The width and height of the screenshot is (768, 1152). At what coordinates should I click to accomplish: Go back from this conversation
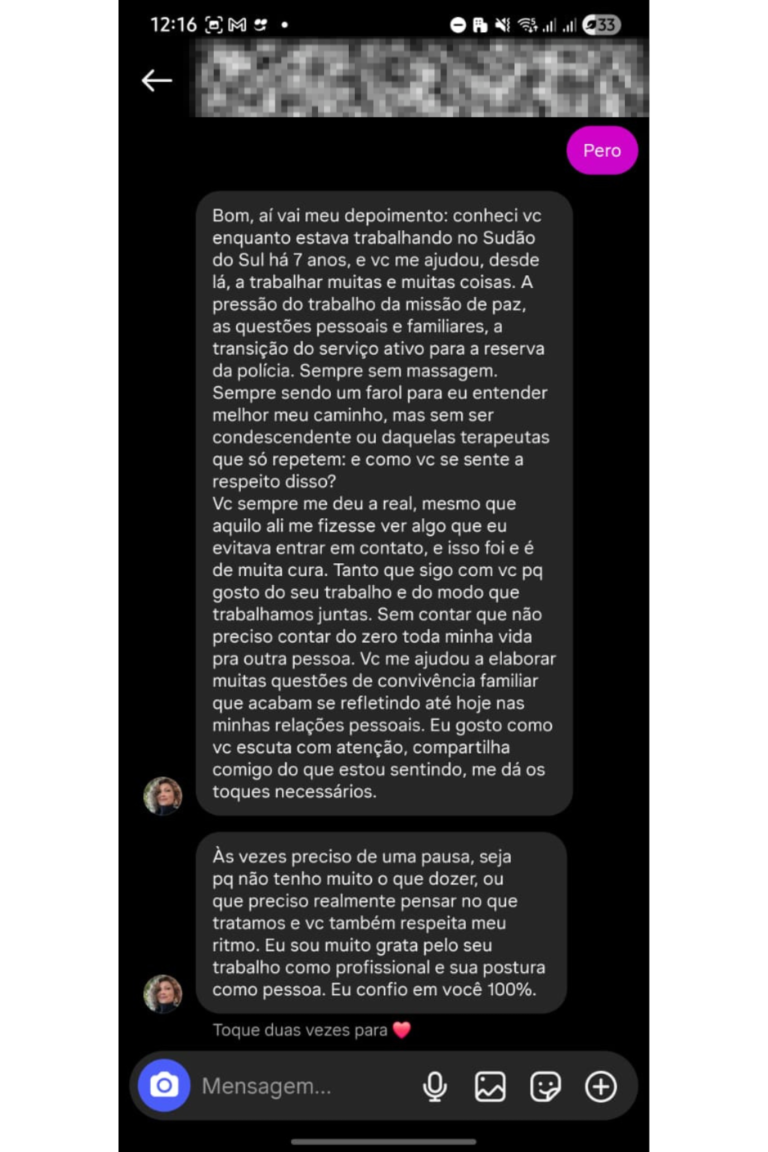coord(157,80)
